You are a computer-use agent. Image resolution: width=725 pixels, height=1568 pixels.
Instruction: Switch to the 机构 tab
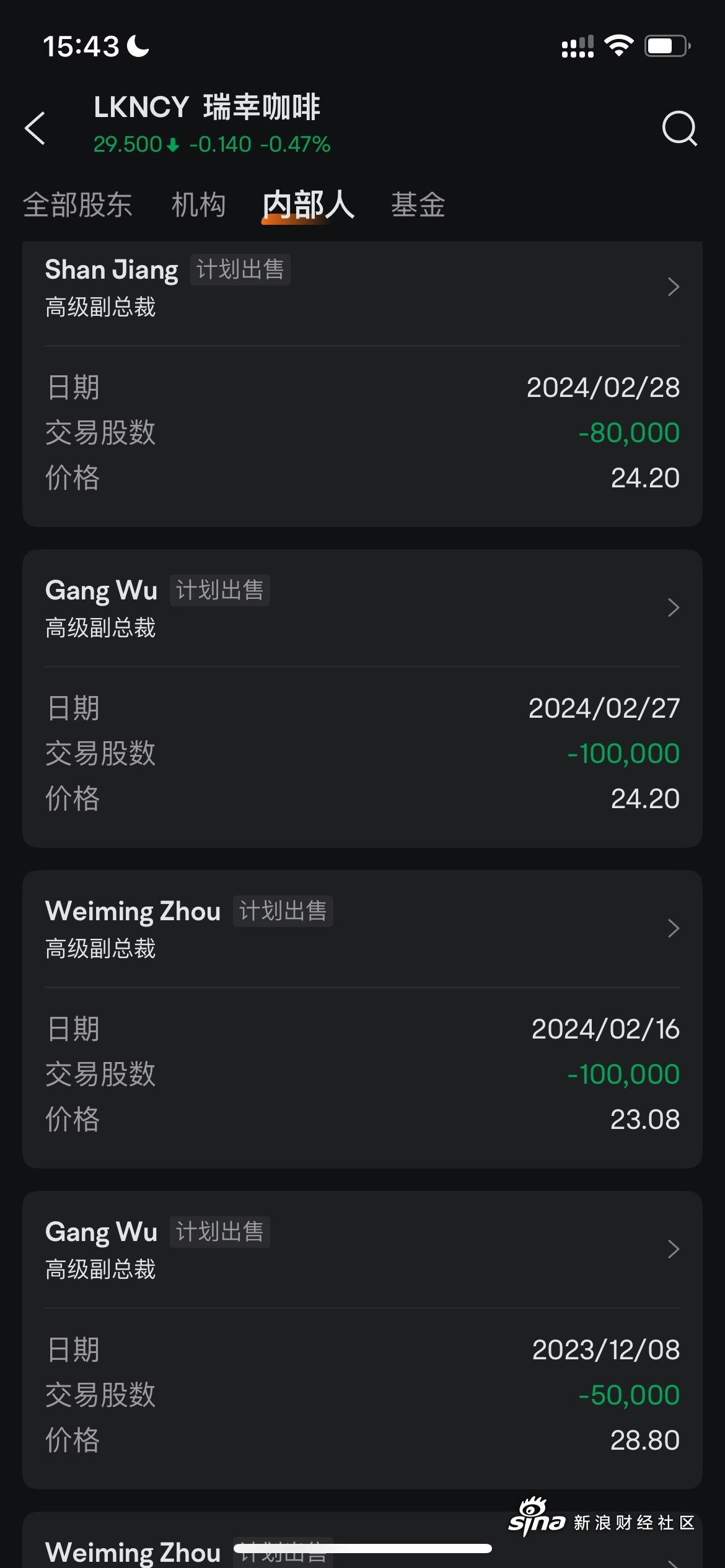[x=198, y=205]
